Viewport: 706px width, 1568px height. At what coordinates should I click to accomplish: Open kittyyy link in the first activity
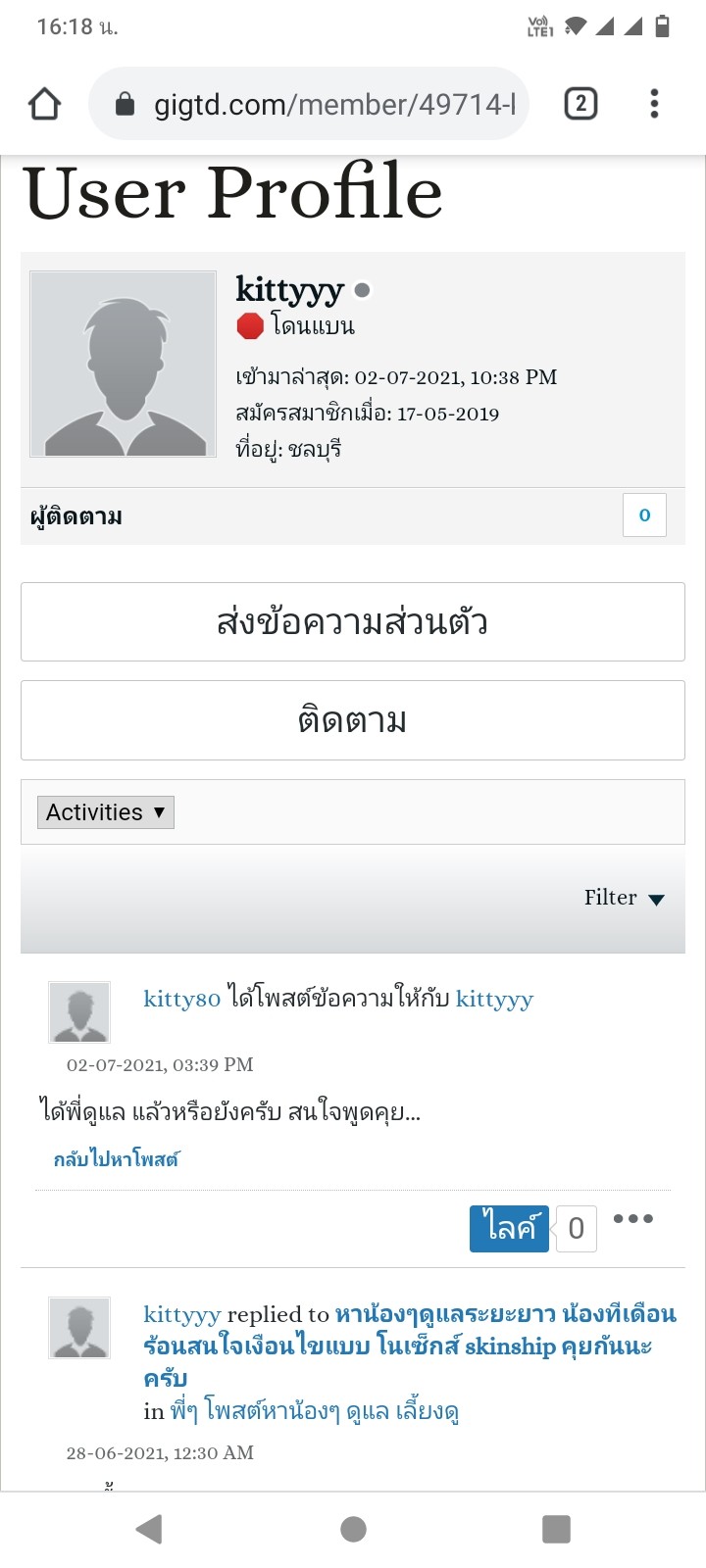click(494, 999)
